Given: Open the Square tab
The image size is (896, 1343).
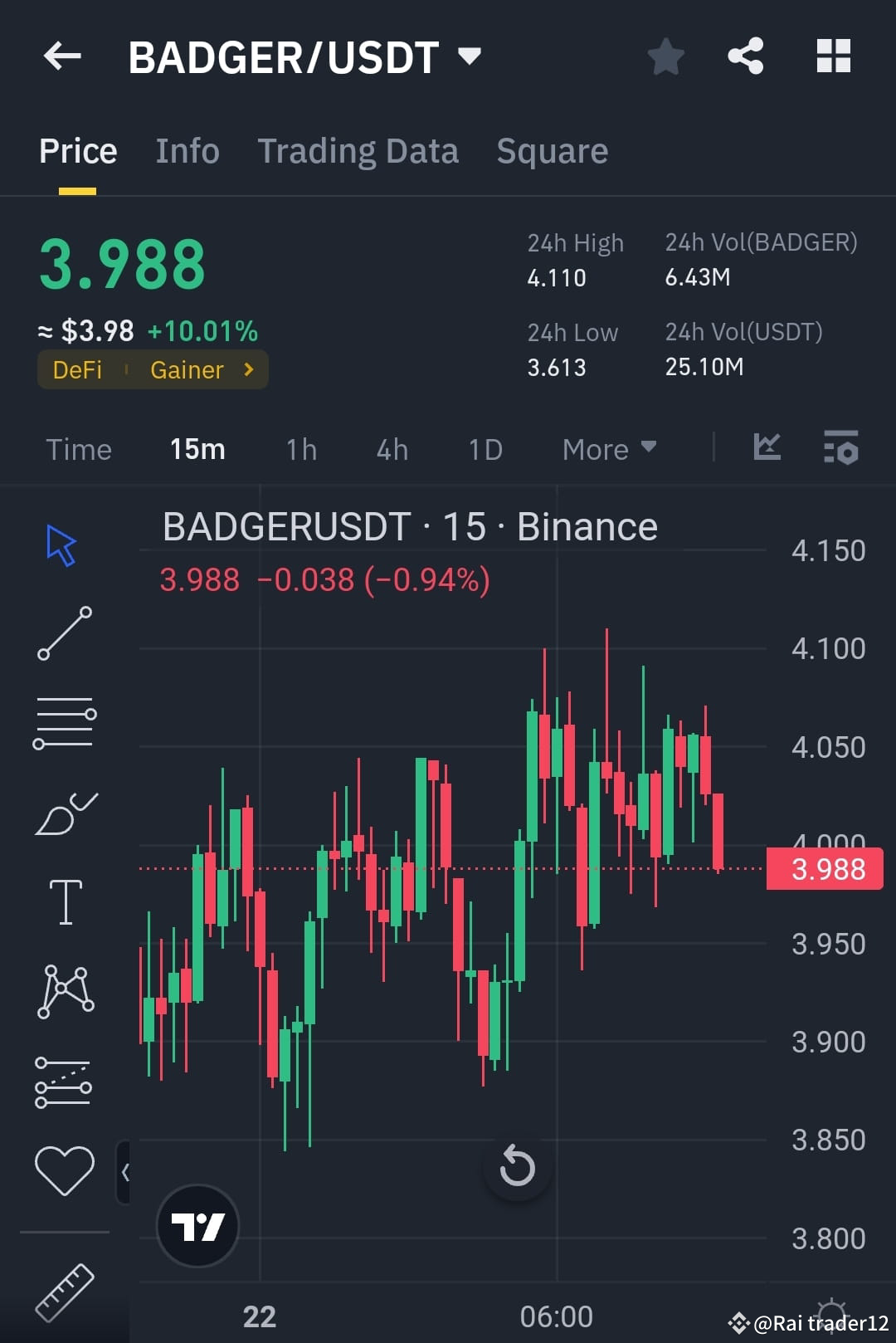Looking at the screenshot, I should (552, 151).
